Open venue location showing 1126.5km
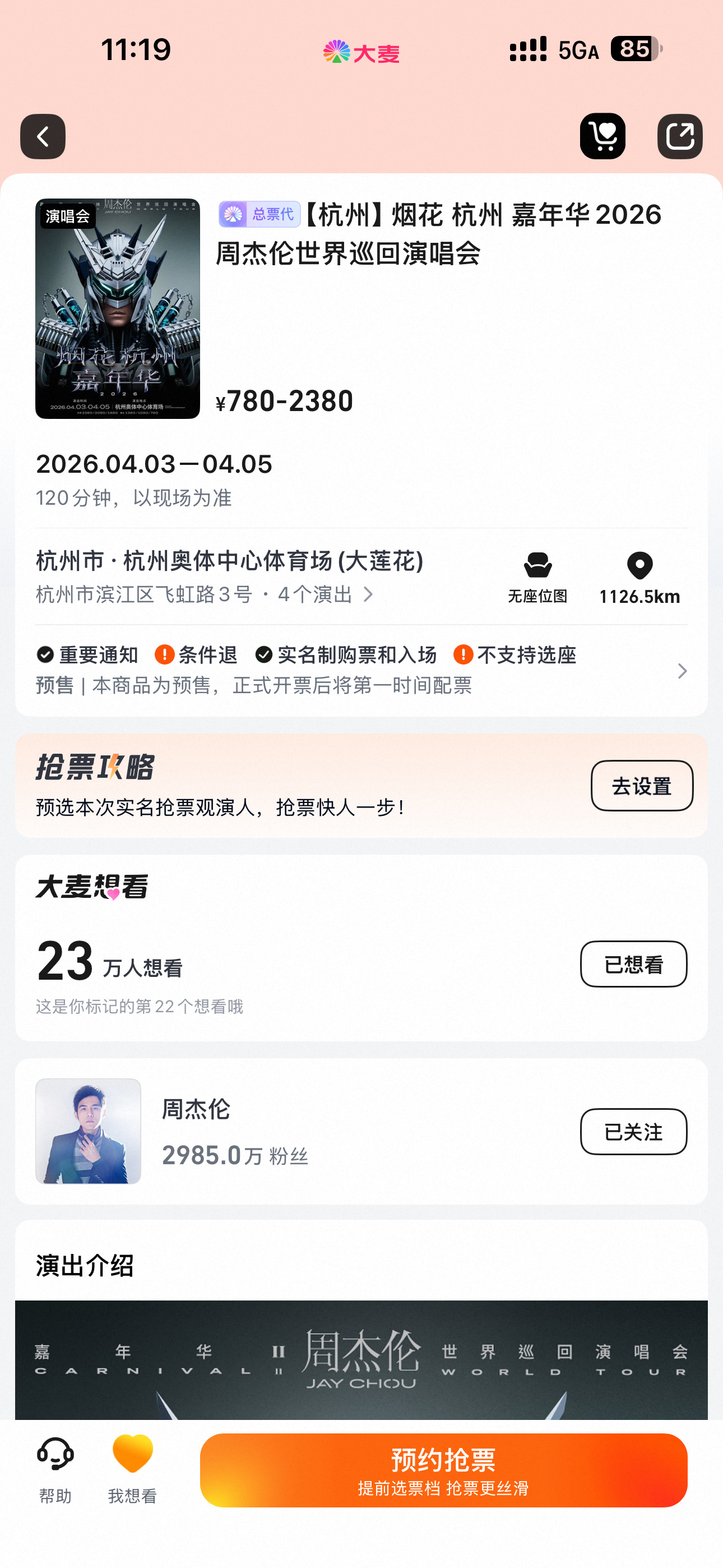 639,577
